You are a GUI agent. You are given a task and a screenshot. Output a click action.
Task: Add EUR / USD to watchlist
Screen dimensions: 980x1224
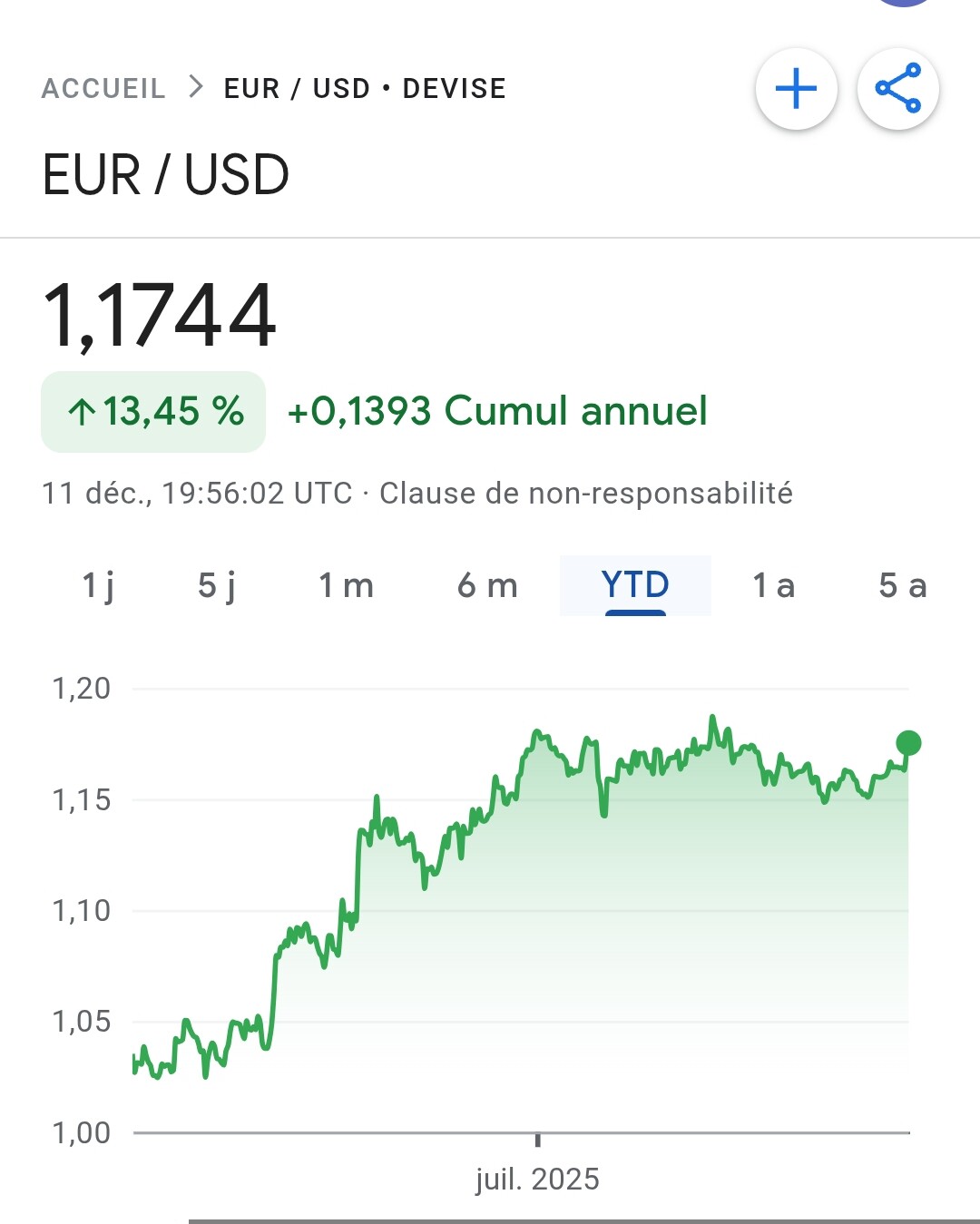click(796, 89)
